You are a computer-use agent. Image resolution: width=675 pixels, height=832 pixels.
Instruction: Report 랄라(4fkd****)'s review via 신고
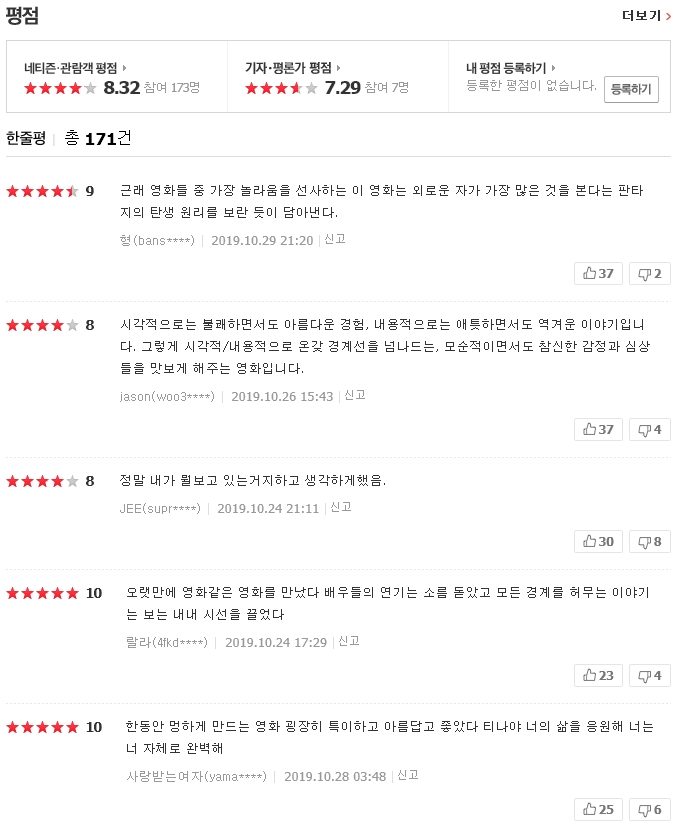pyautogui.click(x=349, y=641)
